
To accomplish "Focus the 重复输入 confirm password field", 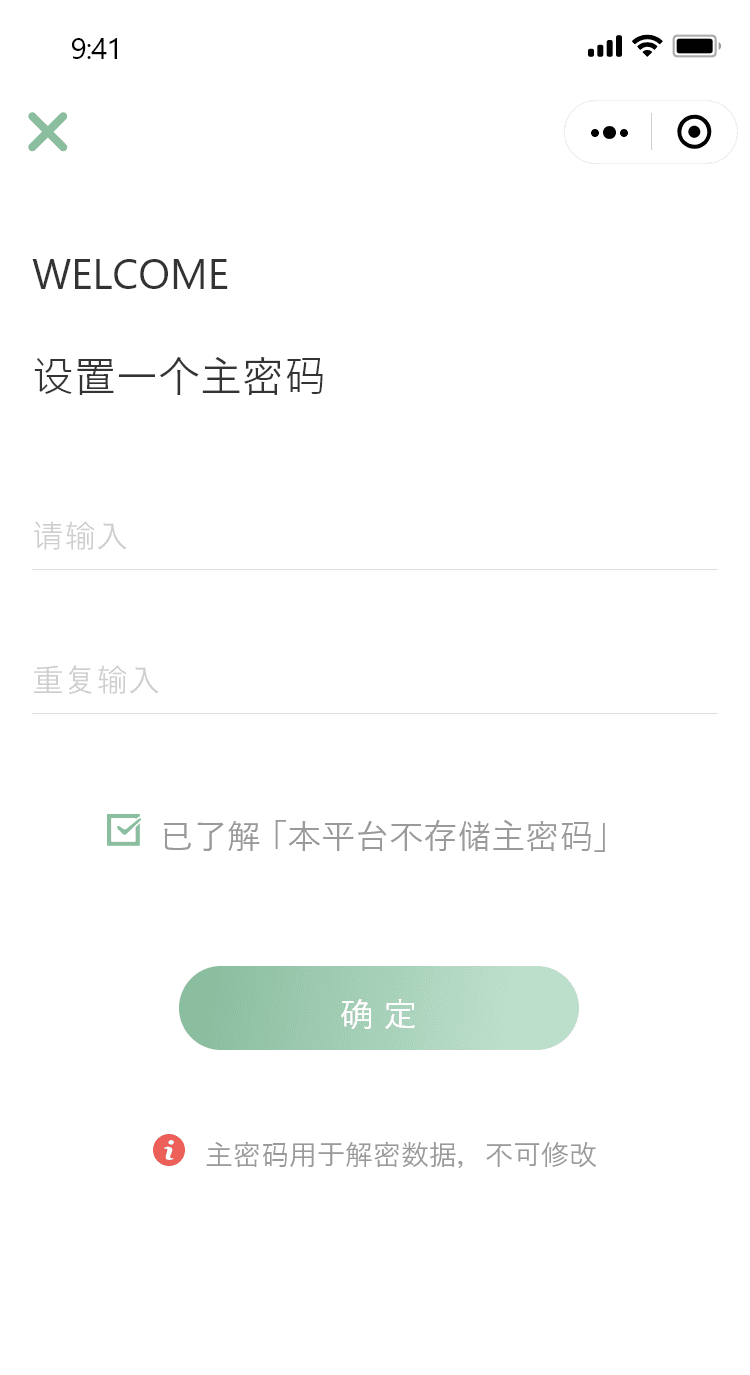I will click(x=375, y=680).
